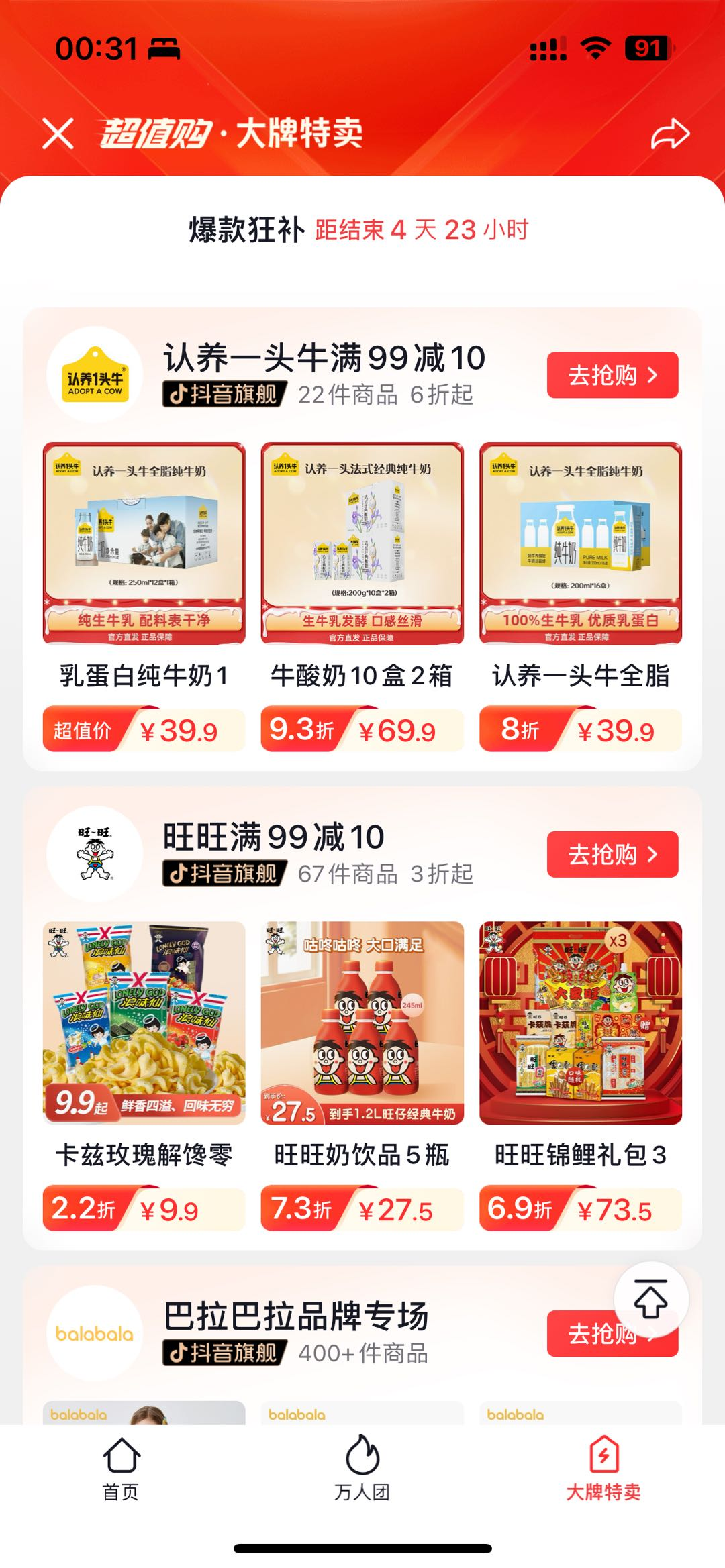
Task: Share this 大牌特卖 page
Action: pyautogui.click(x=670, y=134)
